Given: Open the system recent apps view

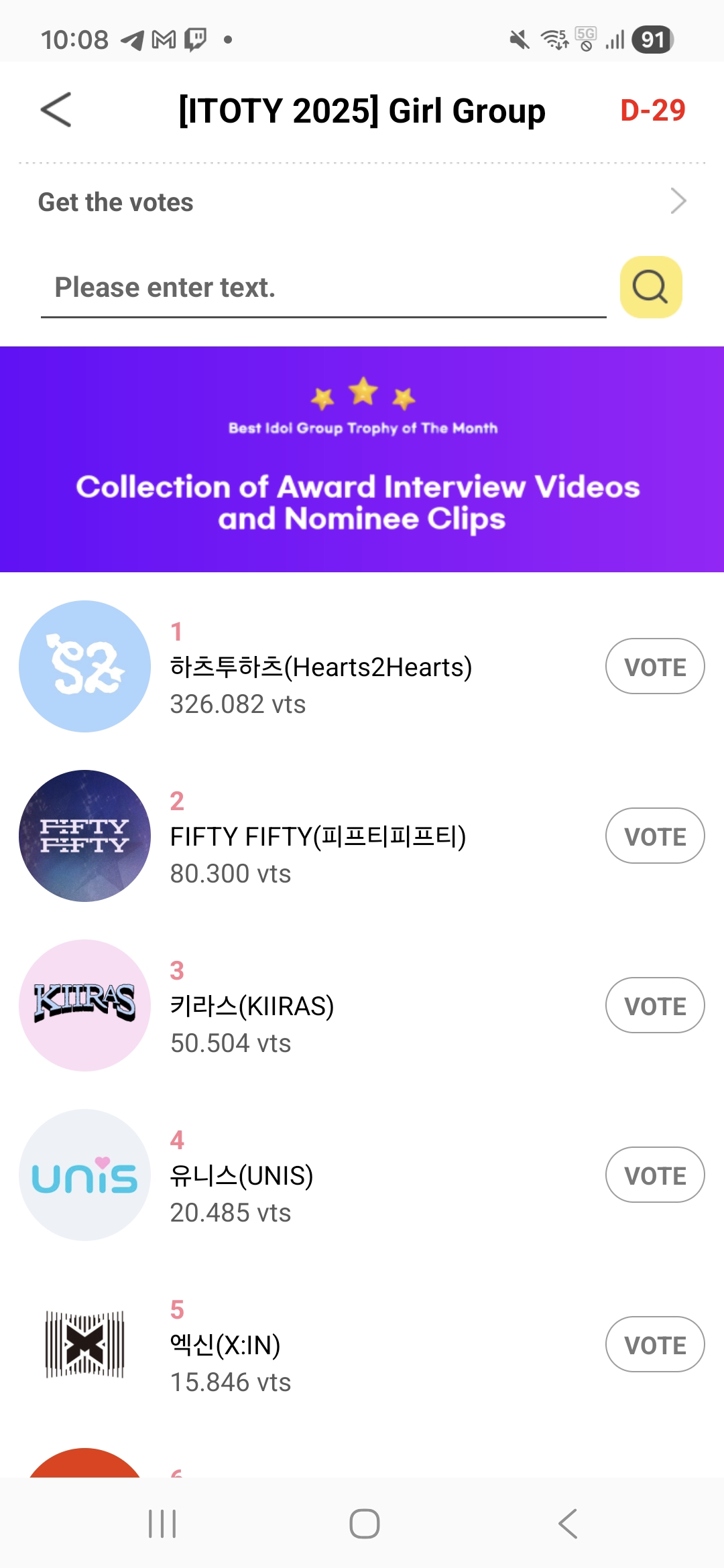Looking at the screenshot, I should coord(162,1524).
